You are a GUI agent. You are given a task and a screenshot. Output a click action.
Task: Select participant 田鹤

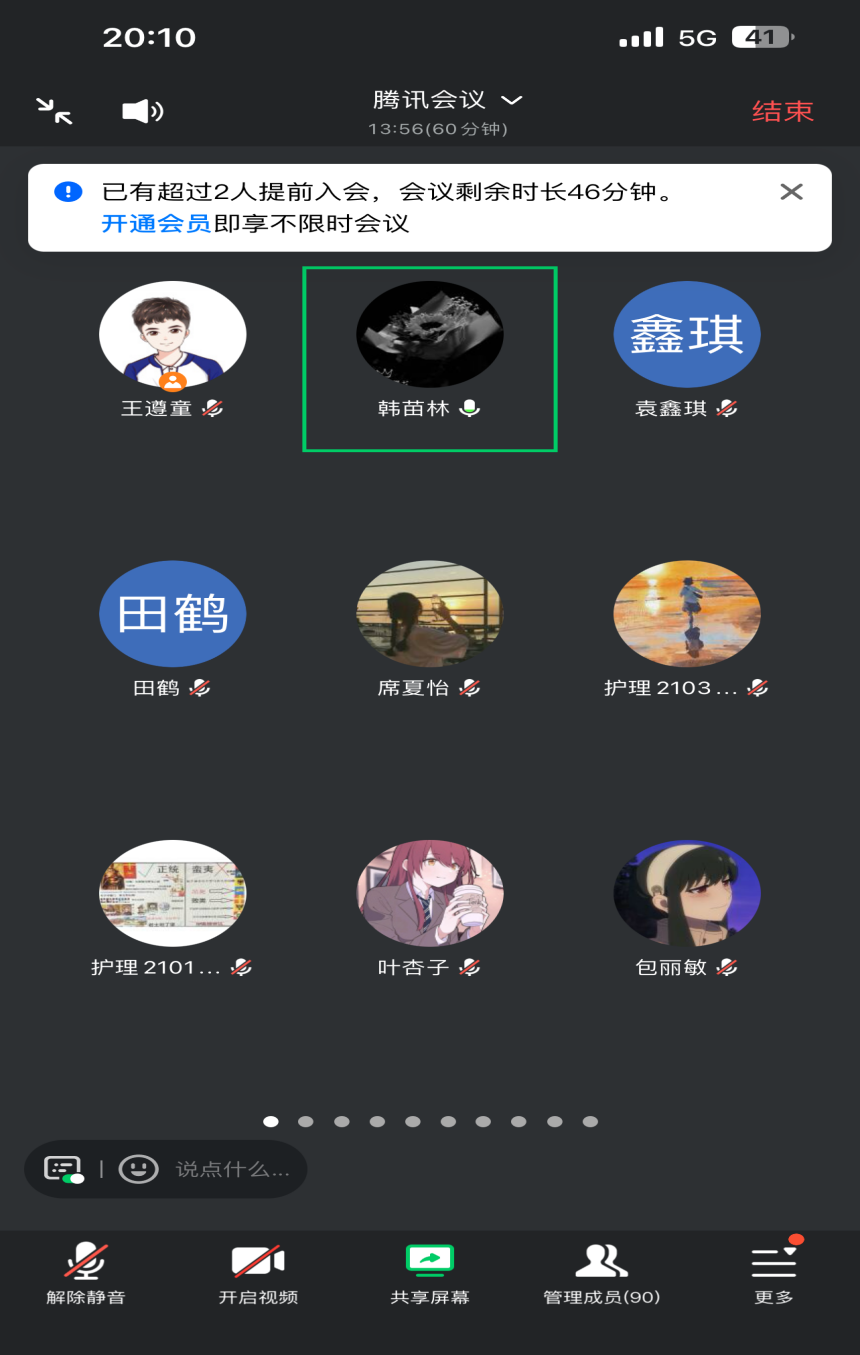tap(172, 614)
